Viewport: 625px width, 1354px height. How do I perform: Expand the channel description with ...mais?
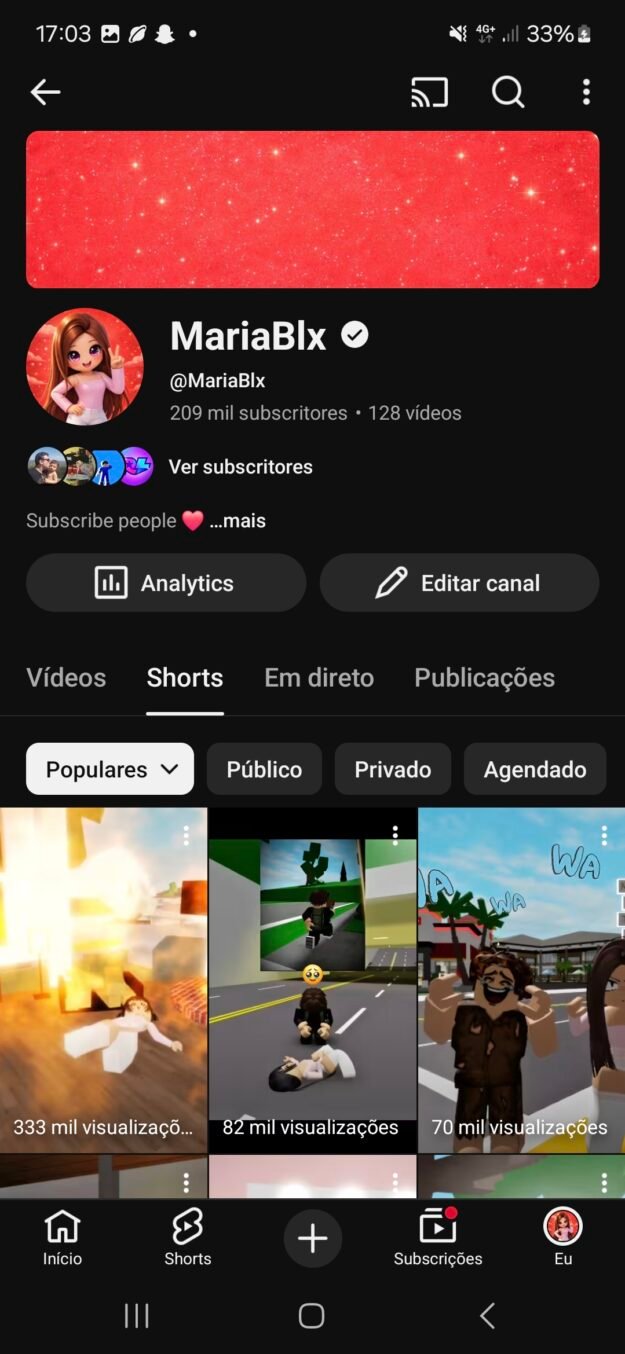[238, 521]
